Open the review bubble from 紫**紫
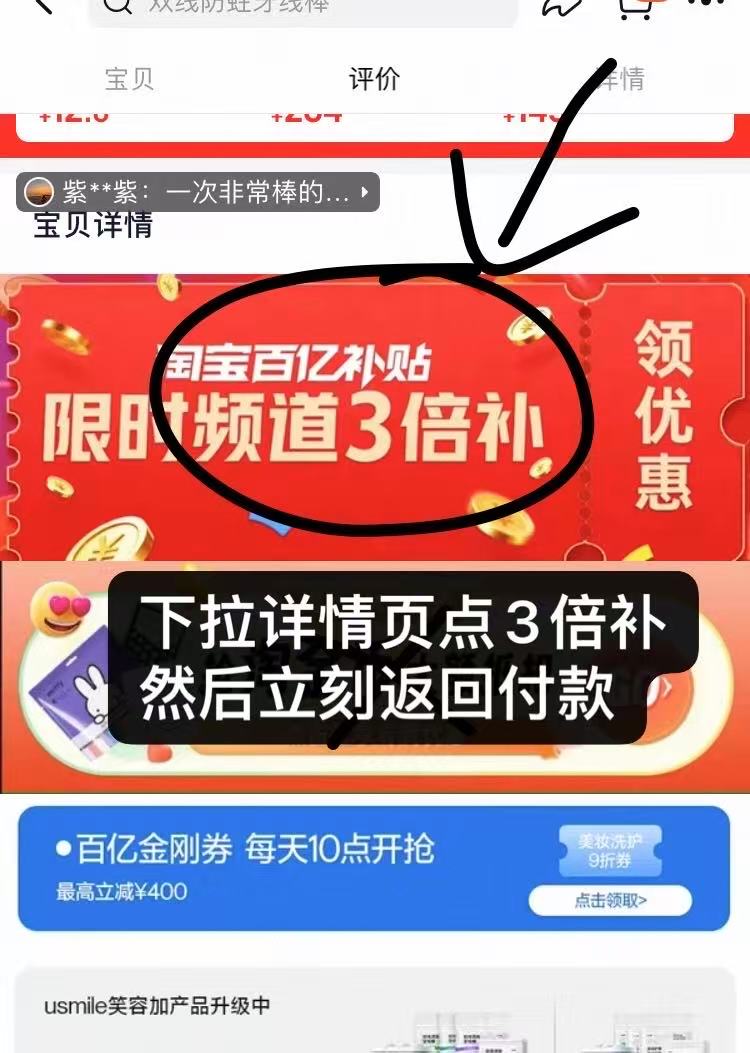This screenshot has height=1053, width=750. pos(198,192)
